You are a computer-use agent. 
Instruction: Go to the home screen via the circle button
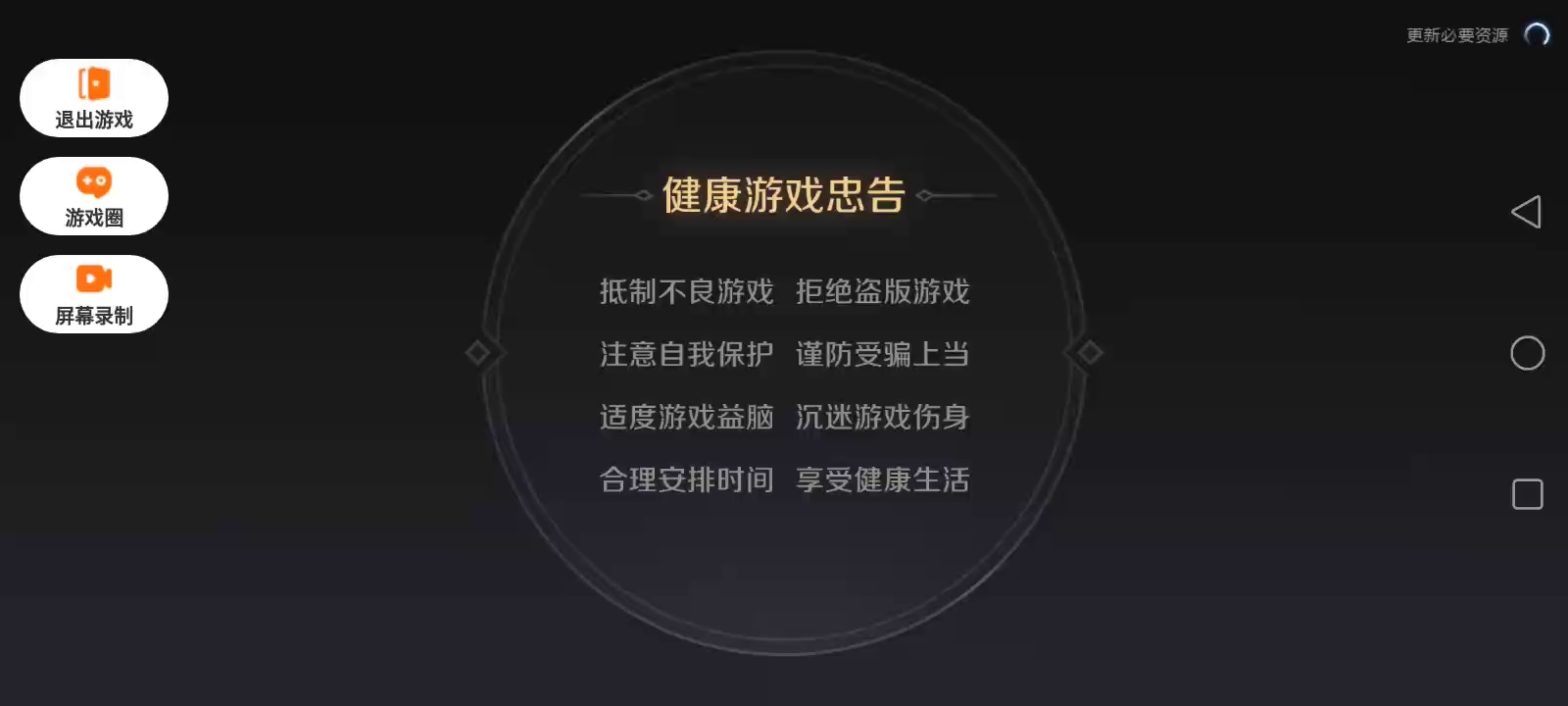point(1527,353)
